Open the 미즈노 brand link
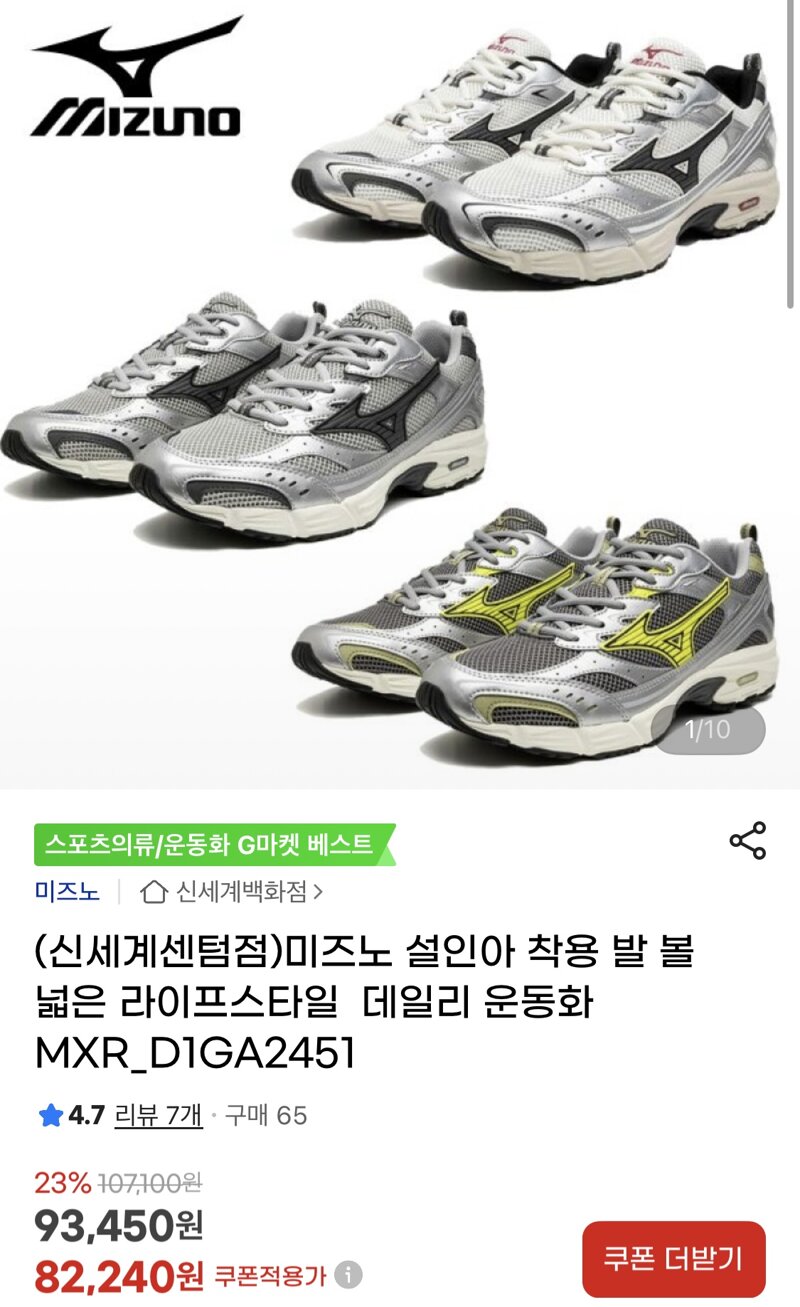 67,891
